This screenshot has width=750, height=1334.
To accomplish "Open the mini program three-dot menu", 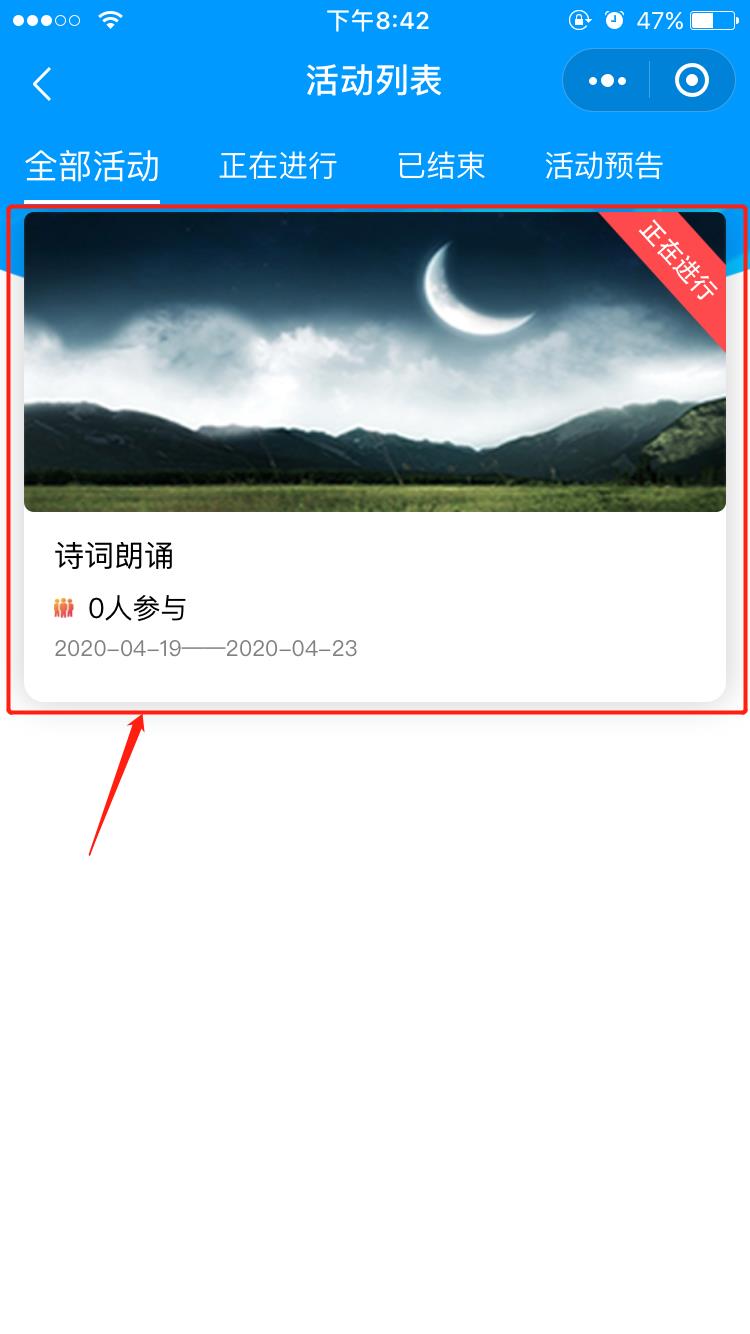I will 607,81.
